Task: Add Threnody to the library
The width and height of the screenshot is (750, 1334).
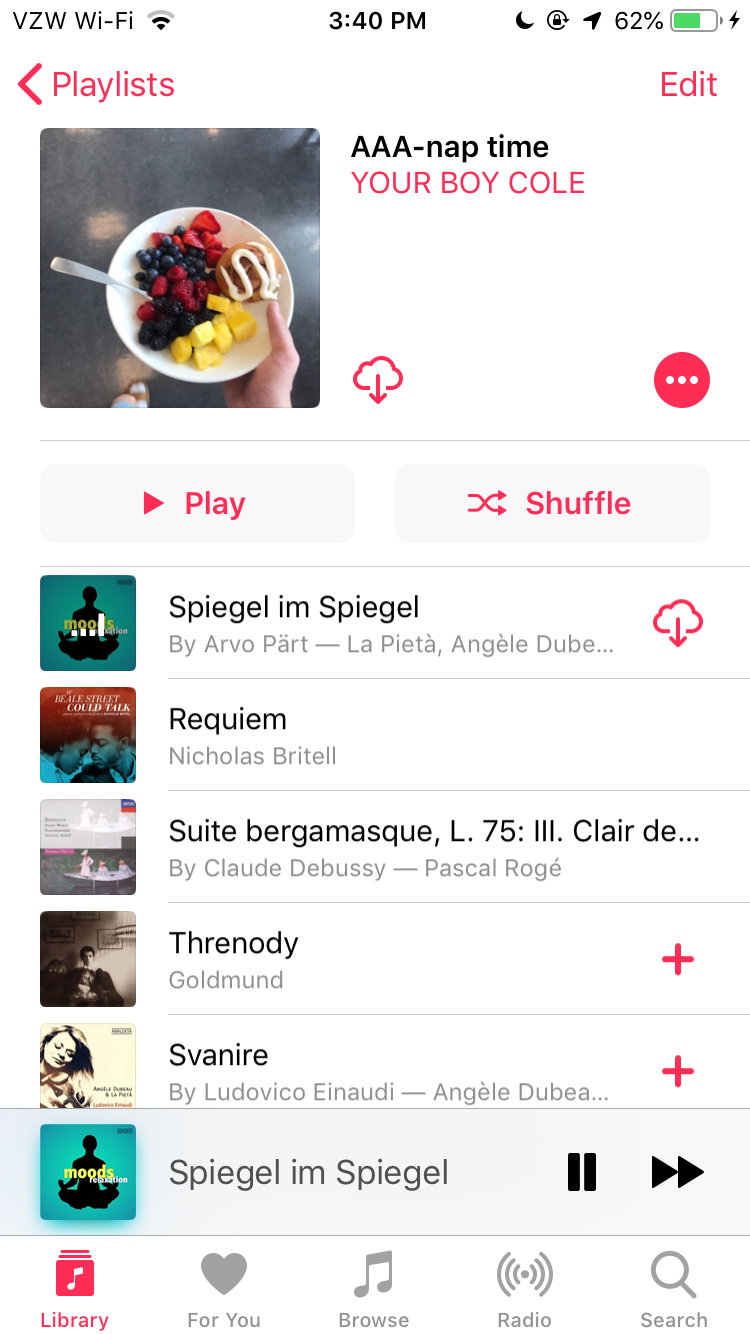Action: pos(678,960)
